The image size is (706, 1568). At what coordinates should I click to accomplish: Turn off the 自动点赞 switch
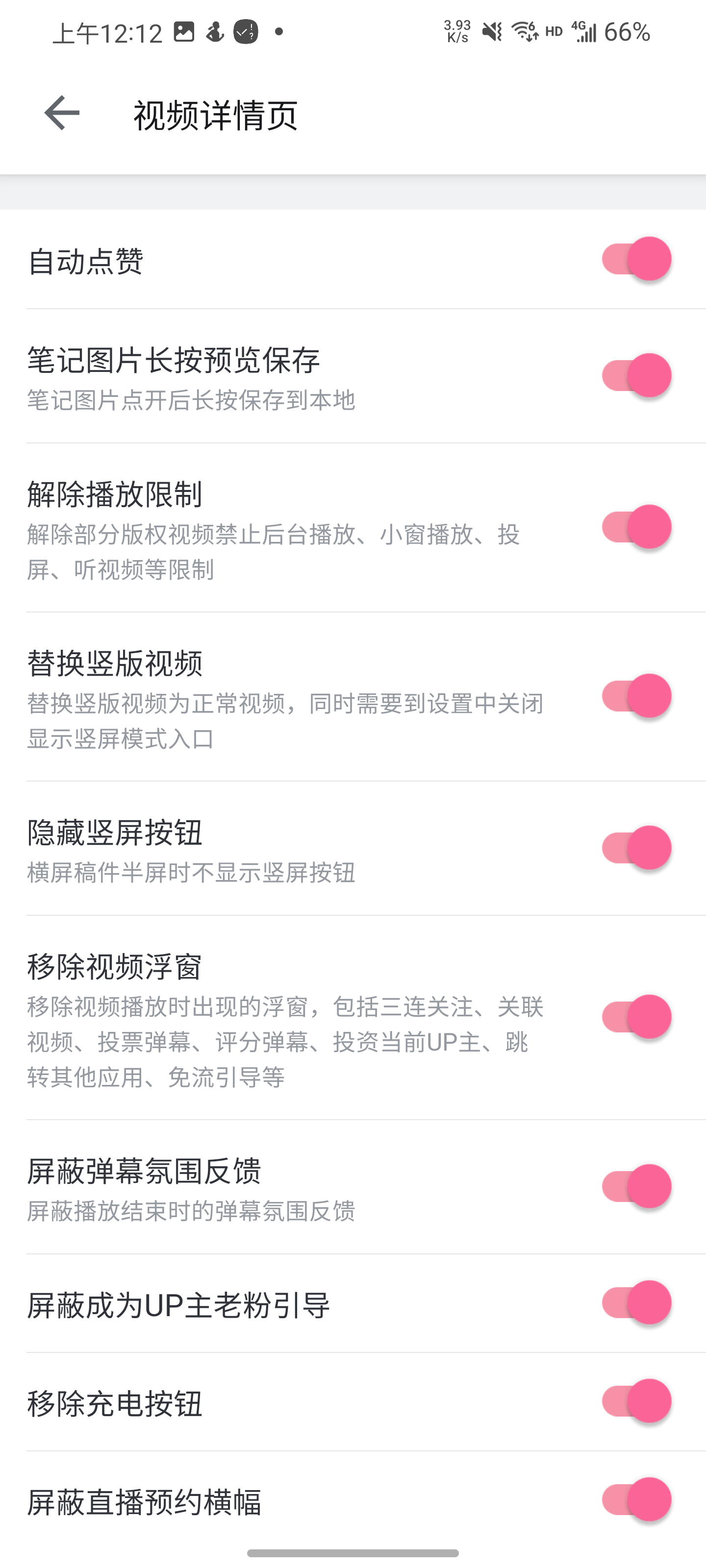pos(636,259)
